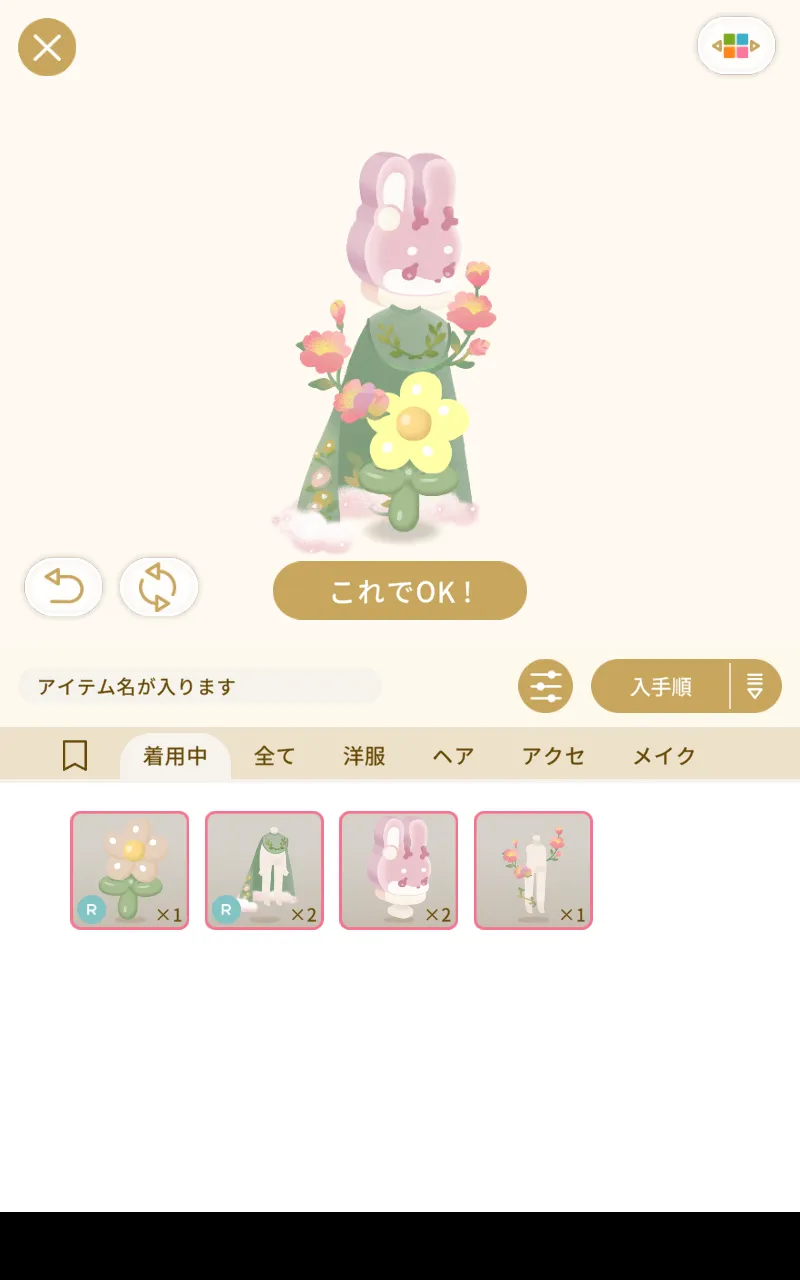Open the colorful layout switcher icon
The height and width of the screenshot is (1280, 800).
coord(736,46)
